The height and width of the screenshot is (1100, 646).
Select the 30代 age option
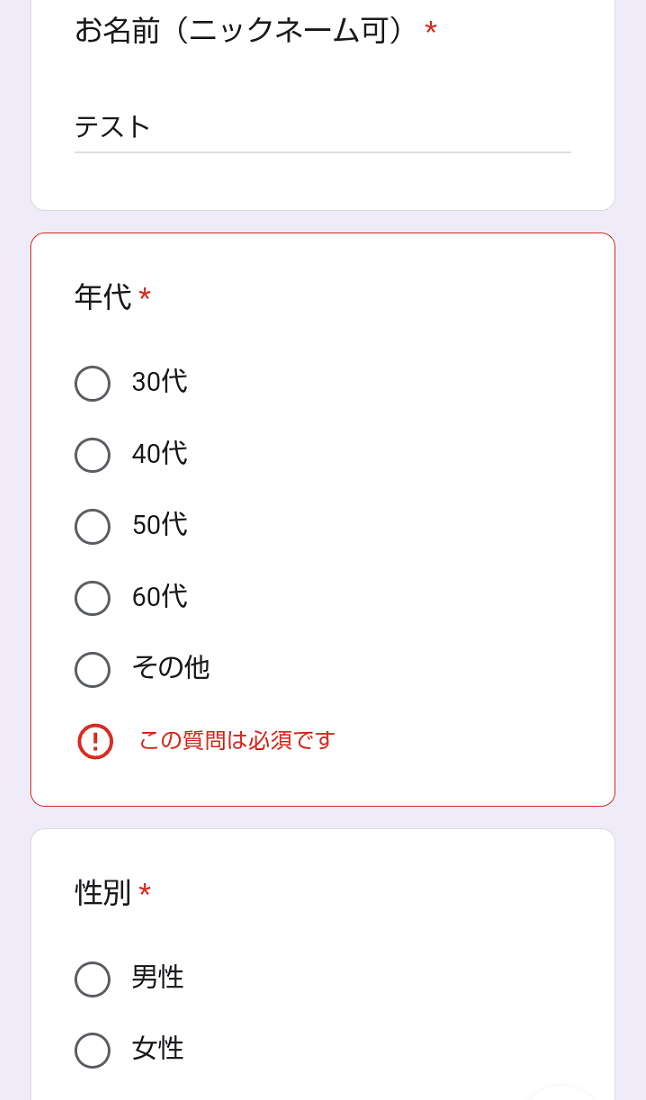(92, 383)
